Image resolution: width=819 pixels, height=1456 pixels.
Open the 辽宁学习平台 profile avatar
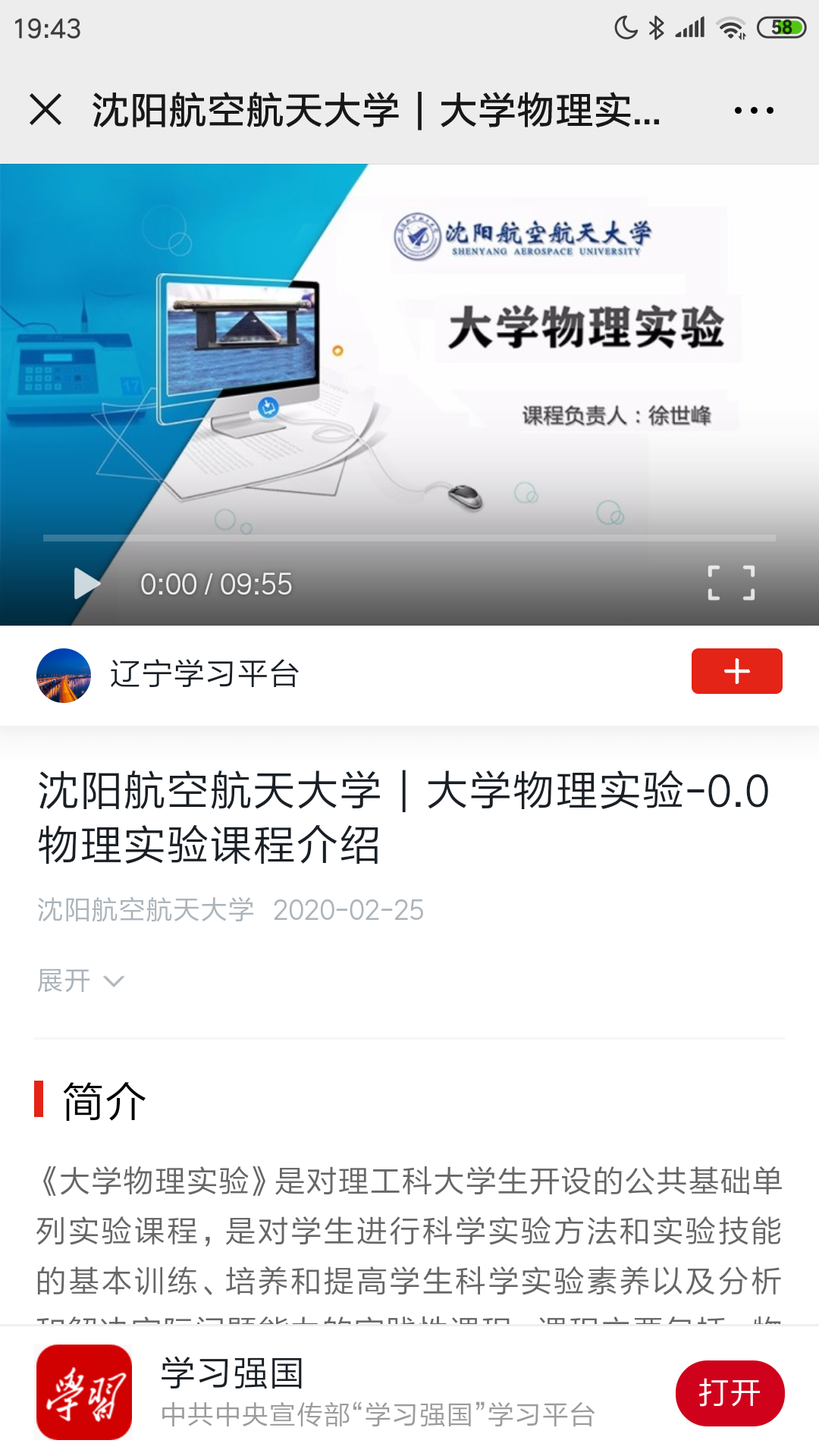[64, 675]
